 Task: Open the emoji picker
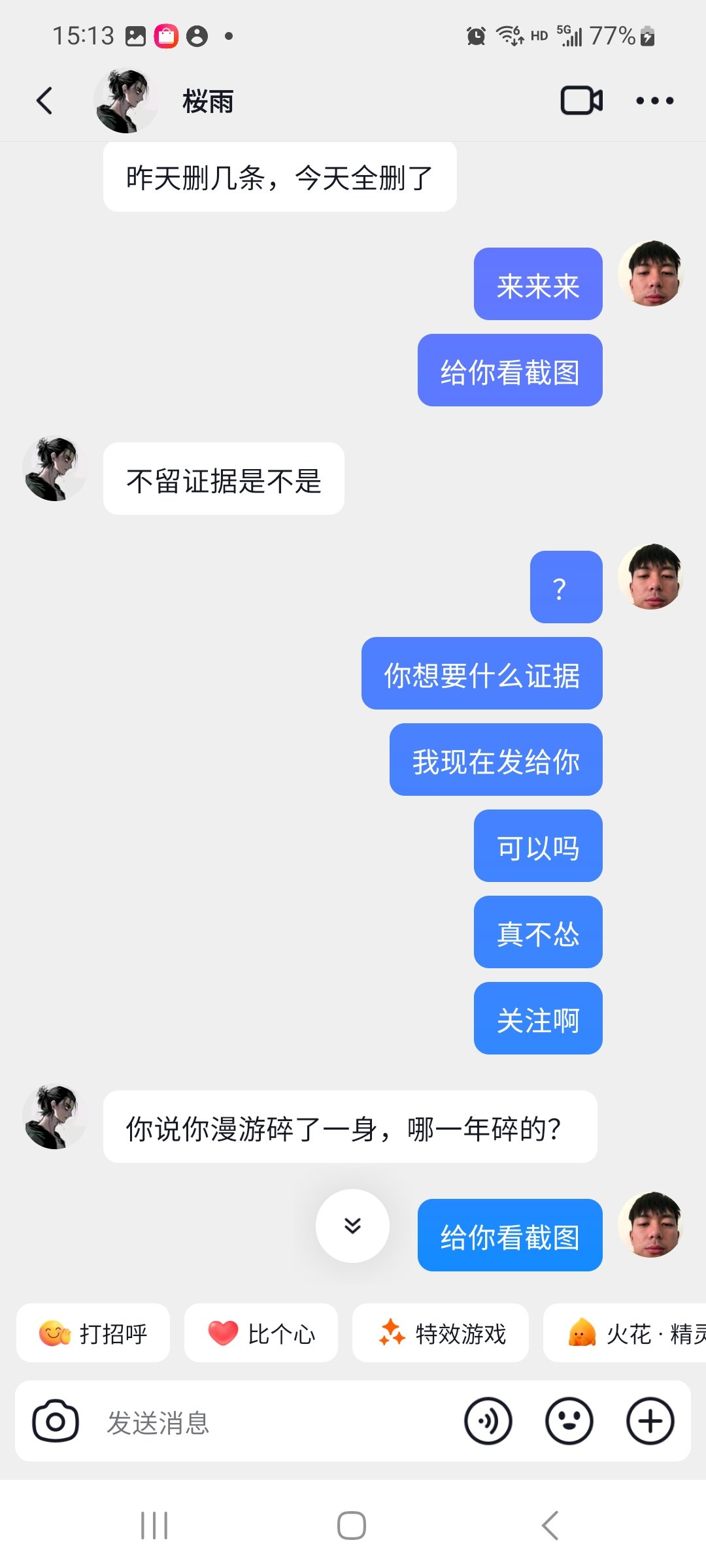pyautogui.click(x=569, y=1421)
